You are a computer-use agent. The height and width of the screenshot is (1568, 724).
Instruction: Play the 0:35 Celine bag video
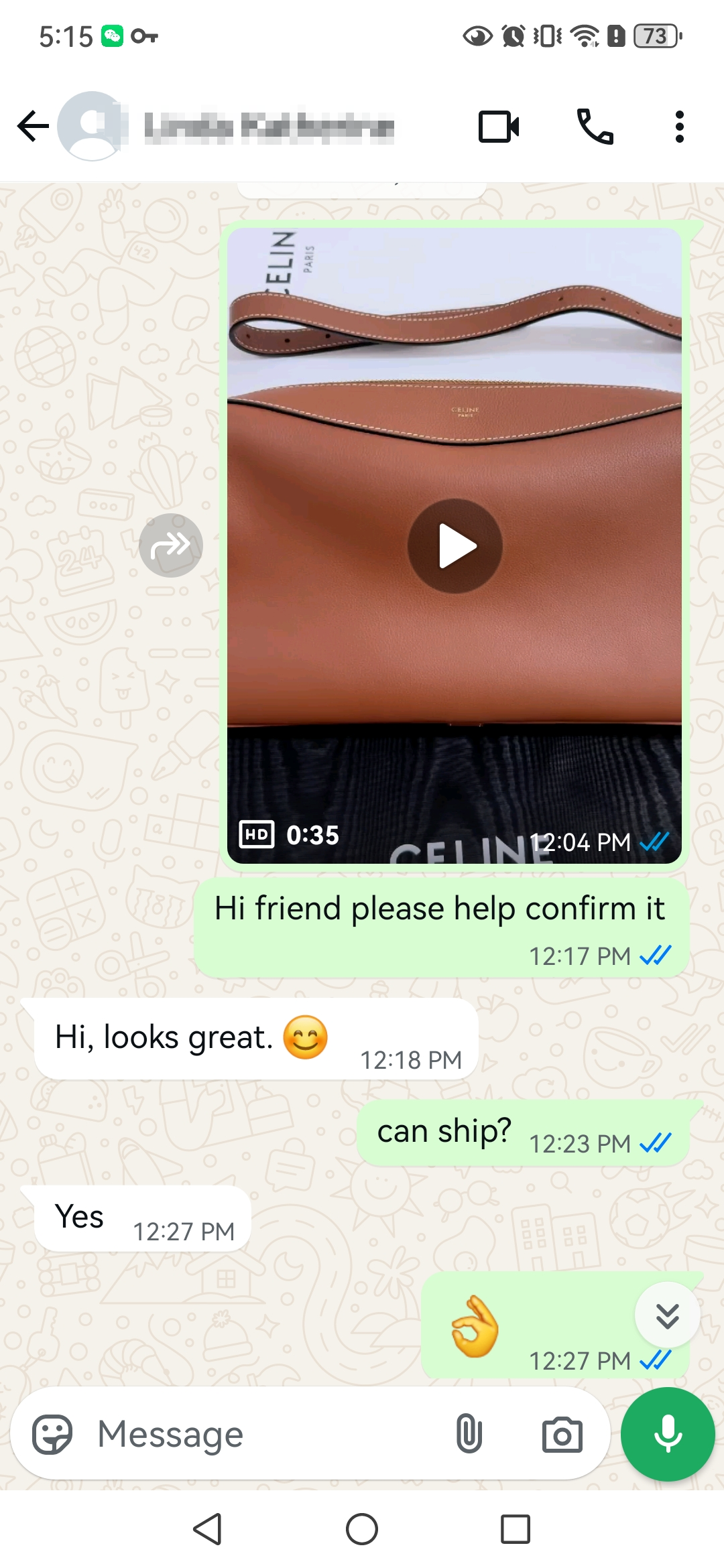(455, 546)
